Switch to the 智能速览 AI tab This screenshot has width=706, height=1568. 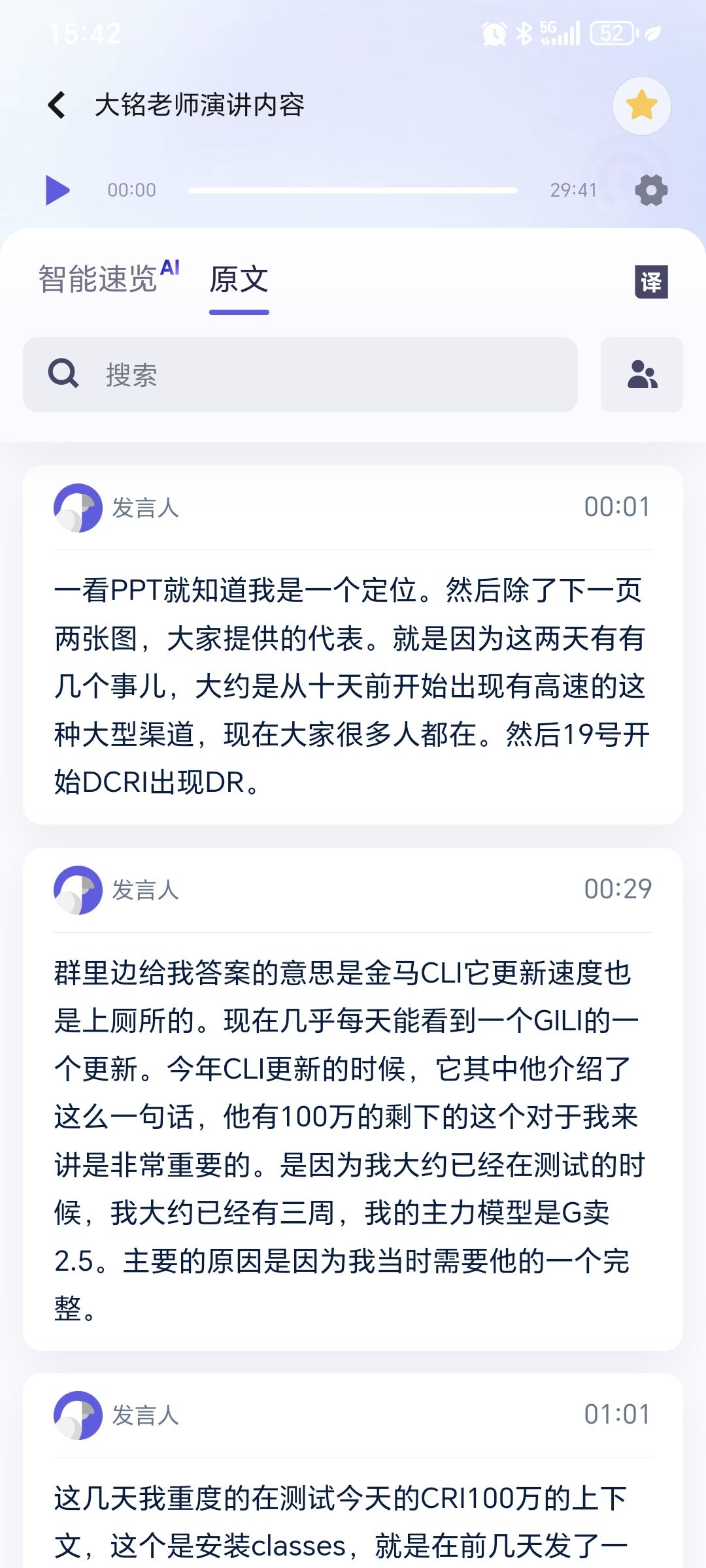[109, 279]
